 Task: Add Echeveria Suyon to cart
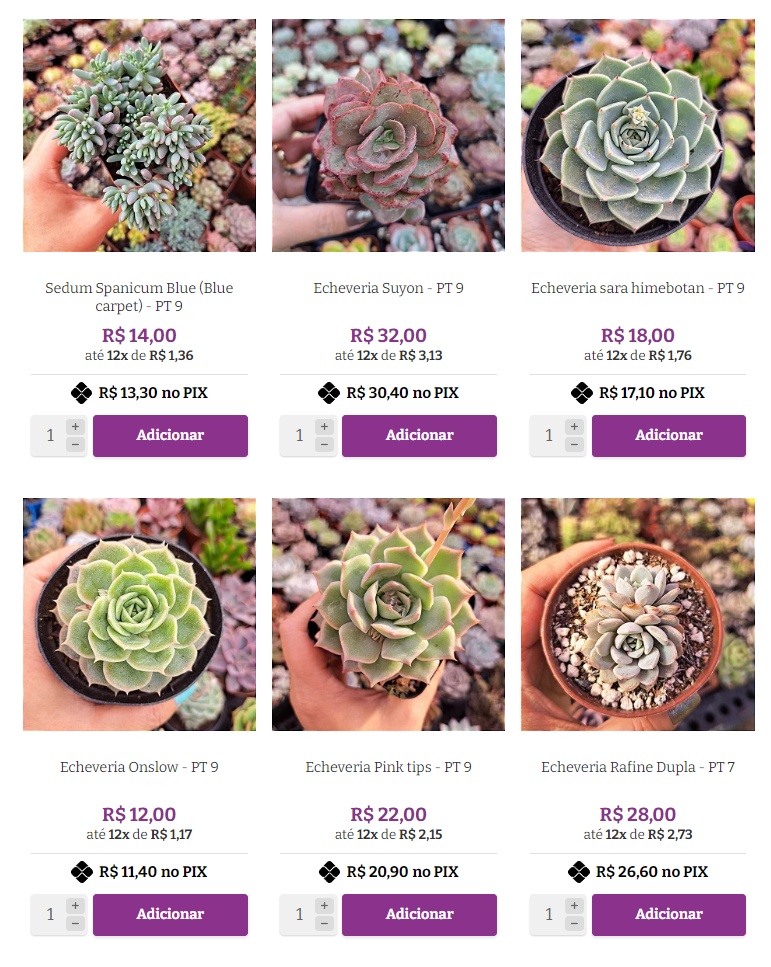tap(419, 436)
